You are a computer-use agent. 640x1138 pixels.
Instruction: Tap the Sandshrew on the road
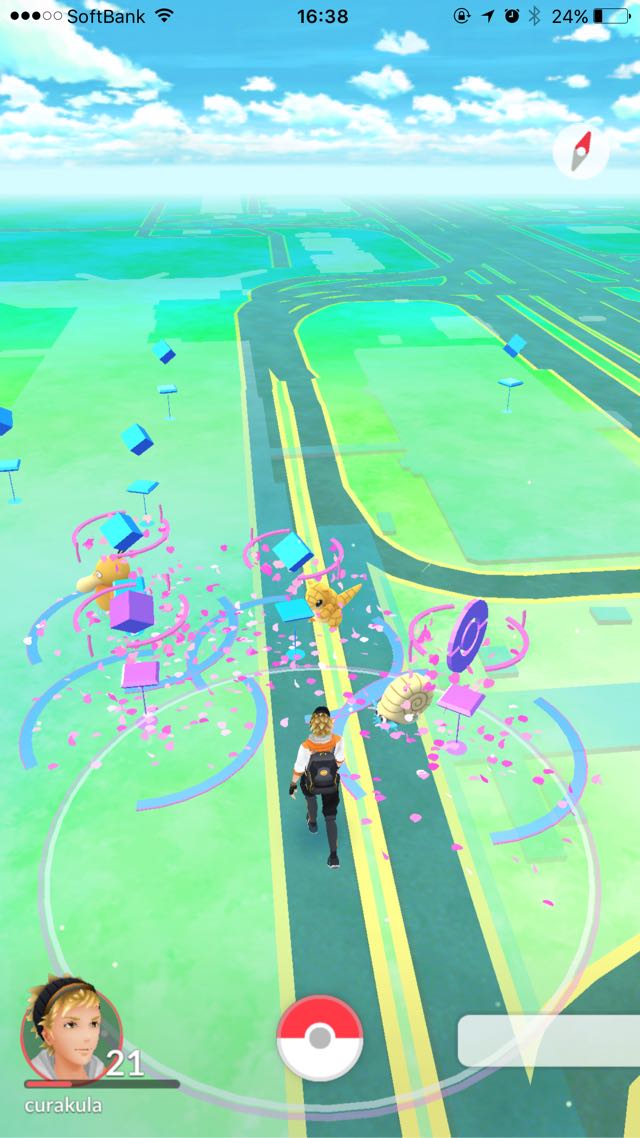[329, 601]
